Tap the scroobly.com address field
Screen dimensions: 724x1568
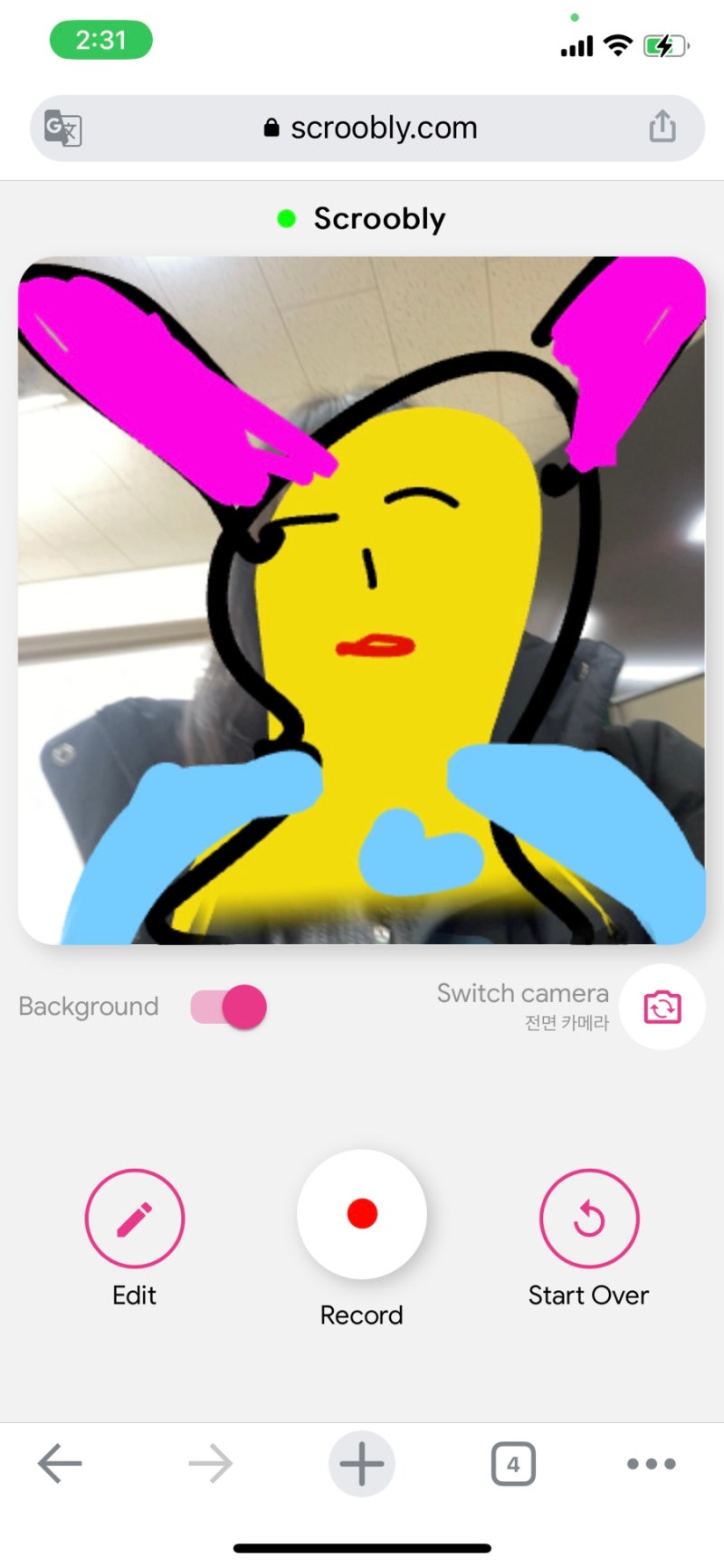coord(367,128)
